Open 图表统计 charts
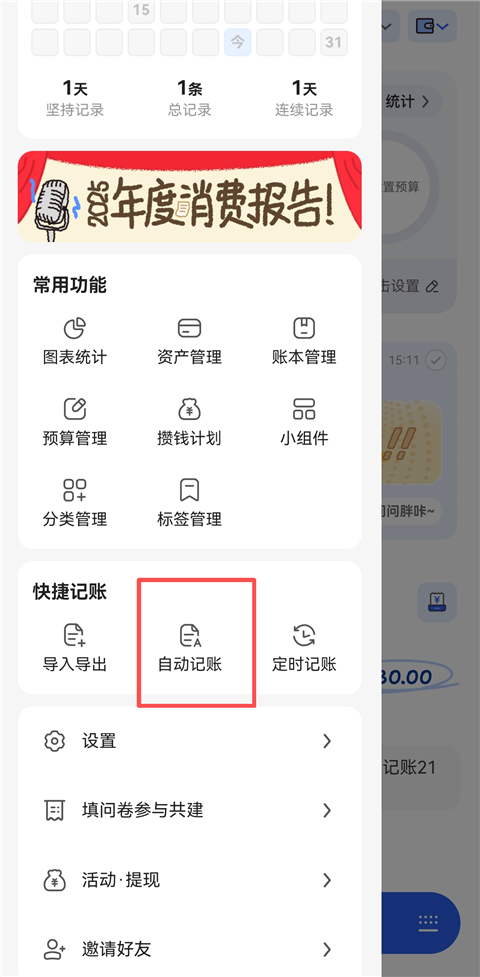 point(75,341)
